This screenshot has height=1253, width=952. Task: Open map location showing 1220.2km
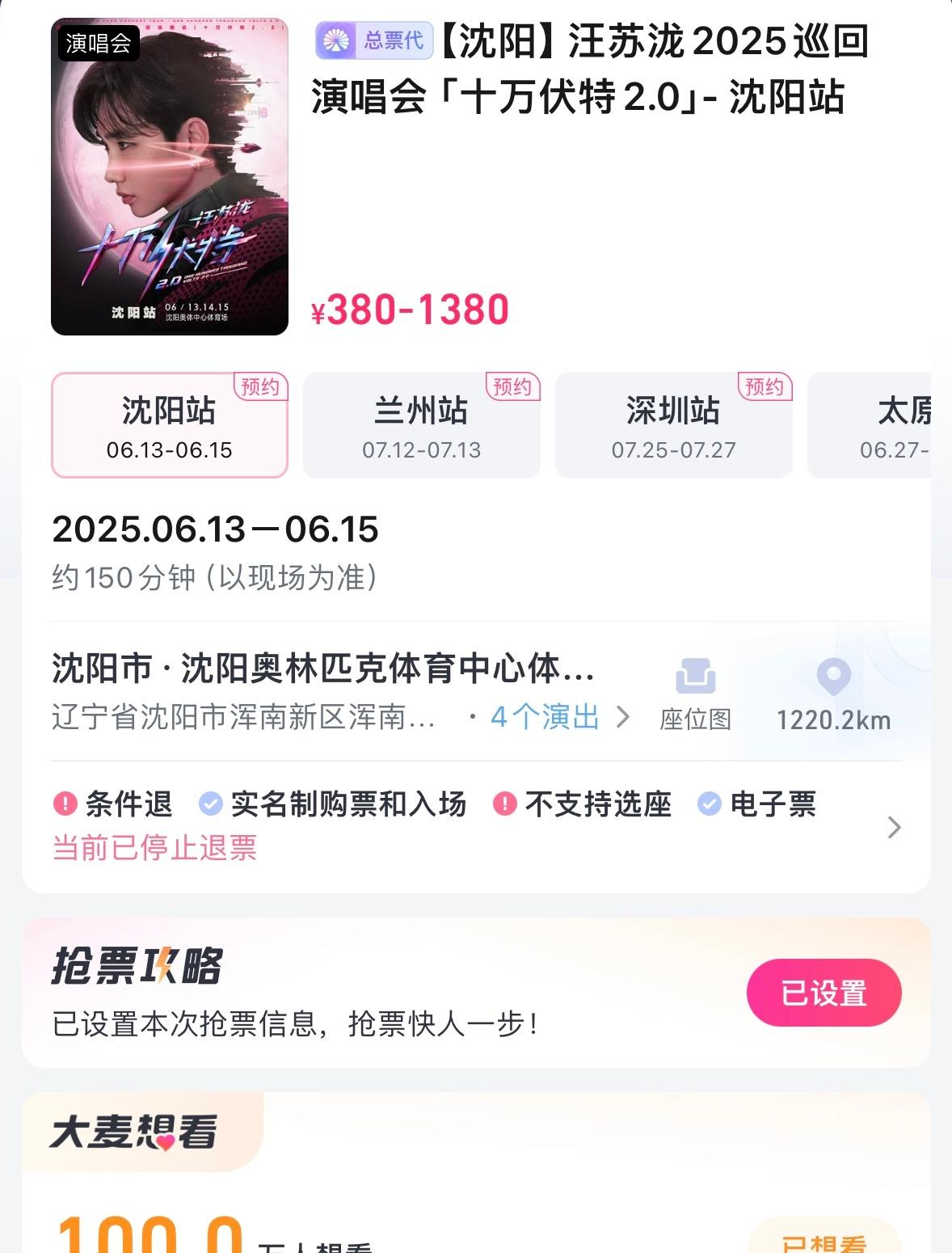833,695
